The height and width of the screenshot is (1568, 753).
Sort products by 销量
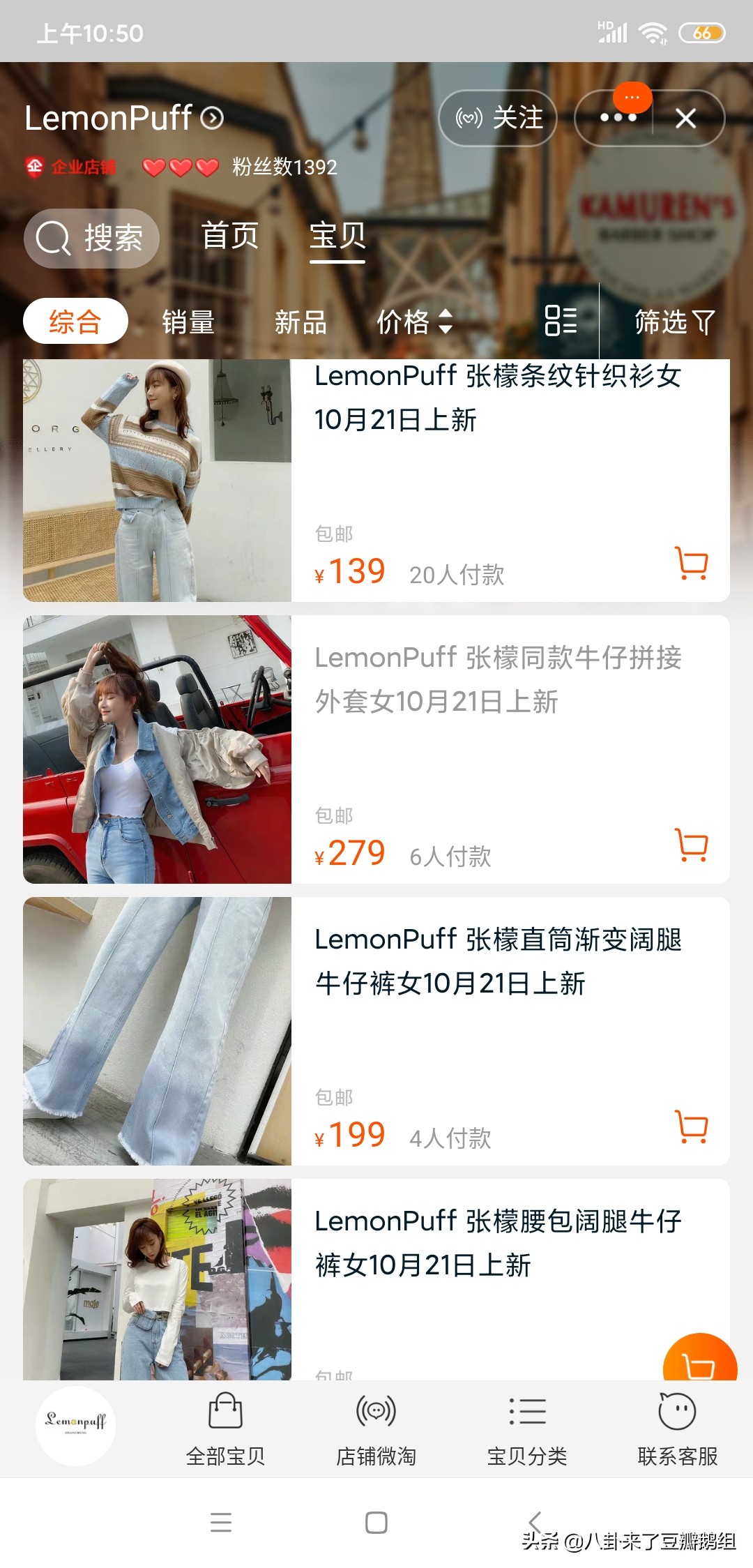pos(187,321)
